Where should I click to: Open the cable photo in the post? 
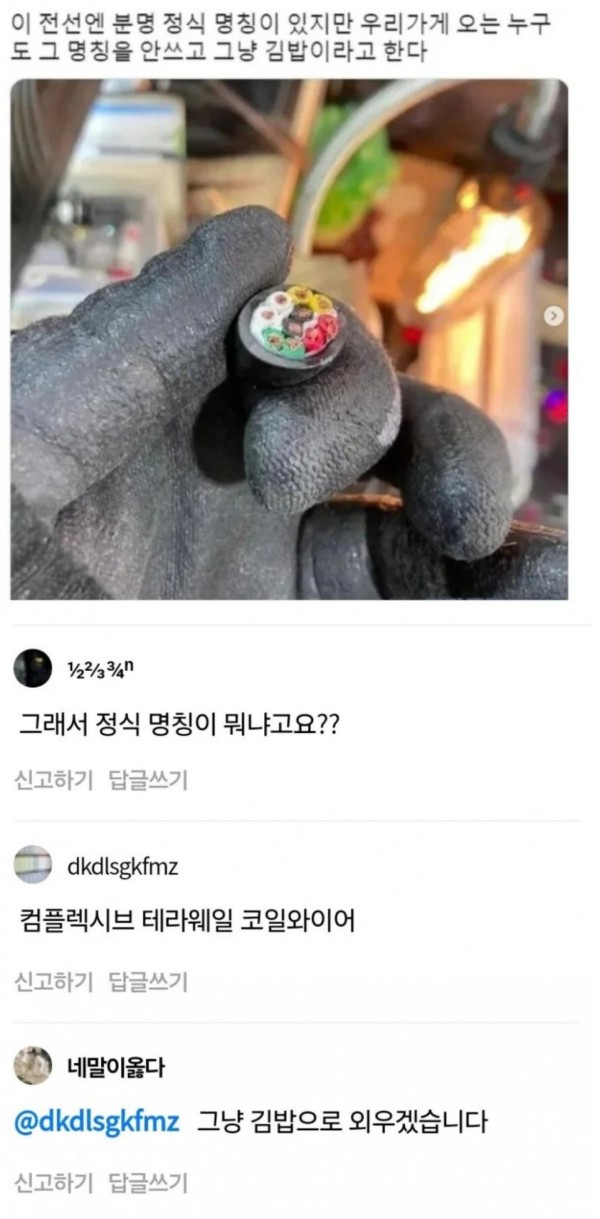pos(289,340)
